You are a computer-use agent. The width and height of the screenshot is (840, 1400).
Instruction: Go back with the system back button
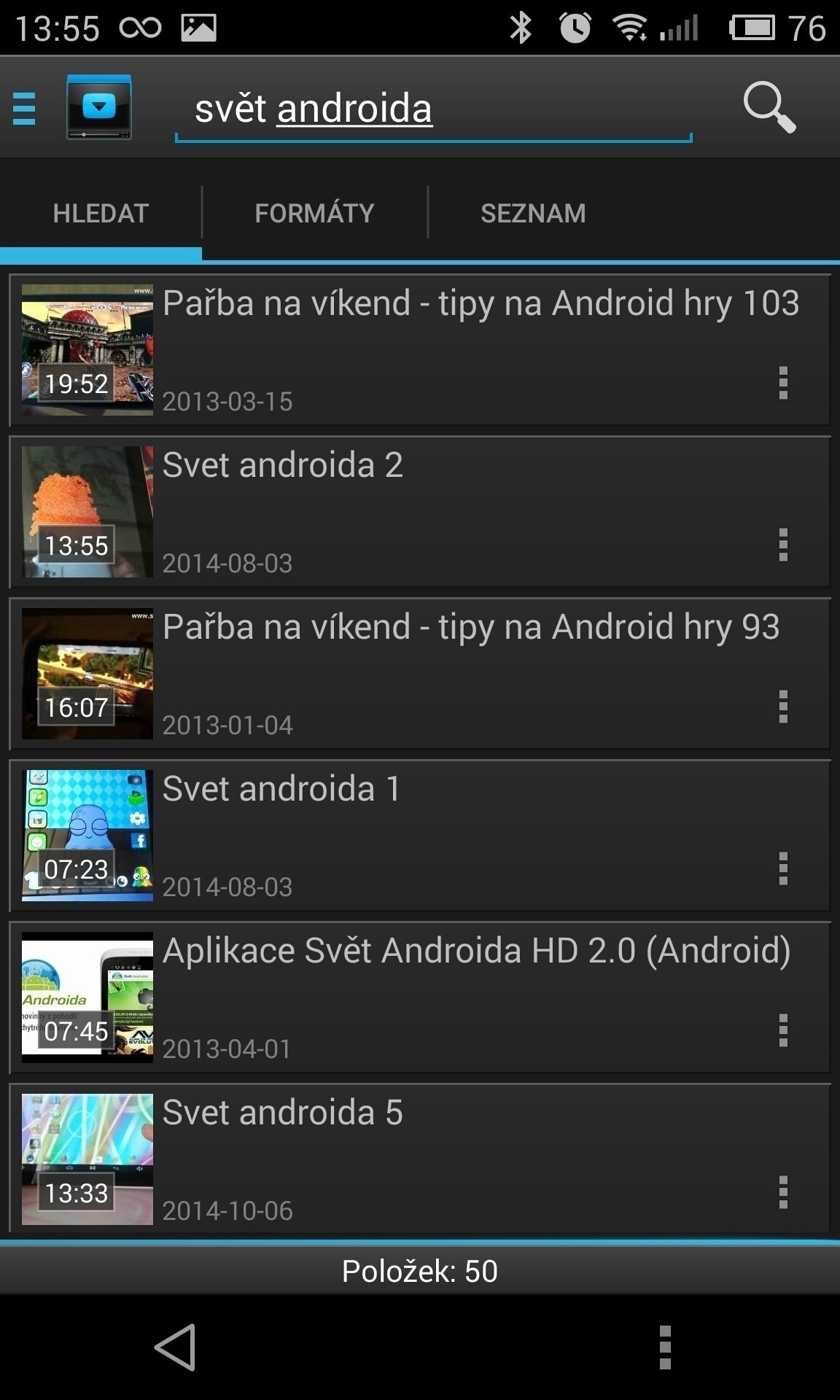tap(175, 1347)
